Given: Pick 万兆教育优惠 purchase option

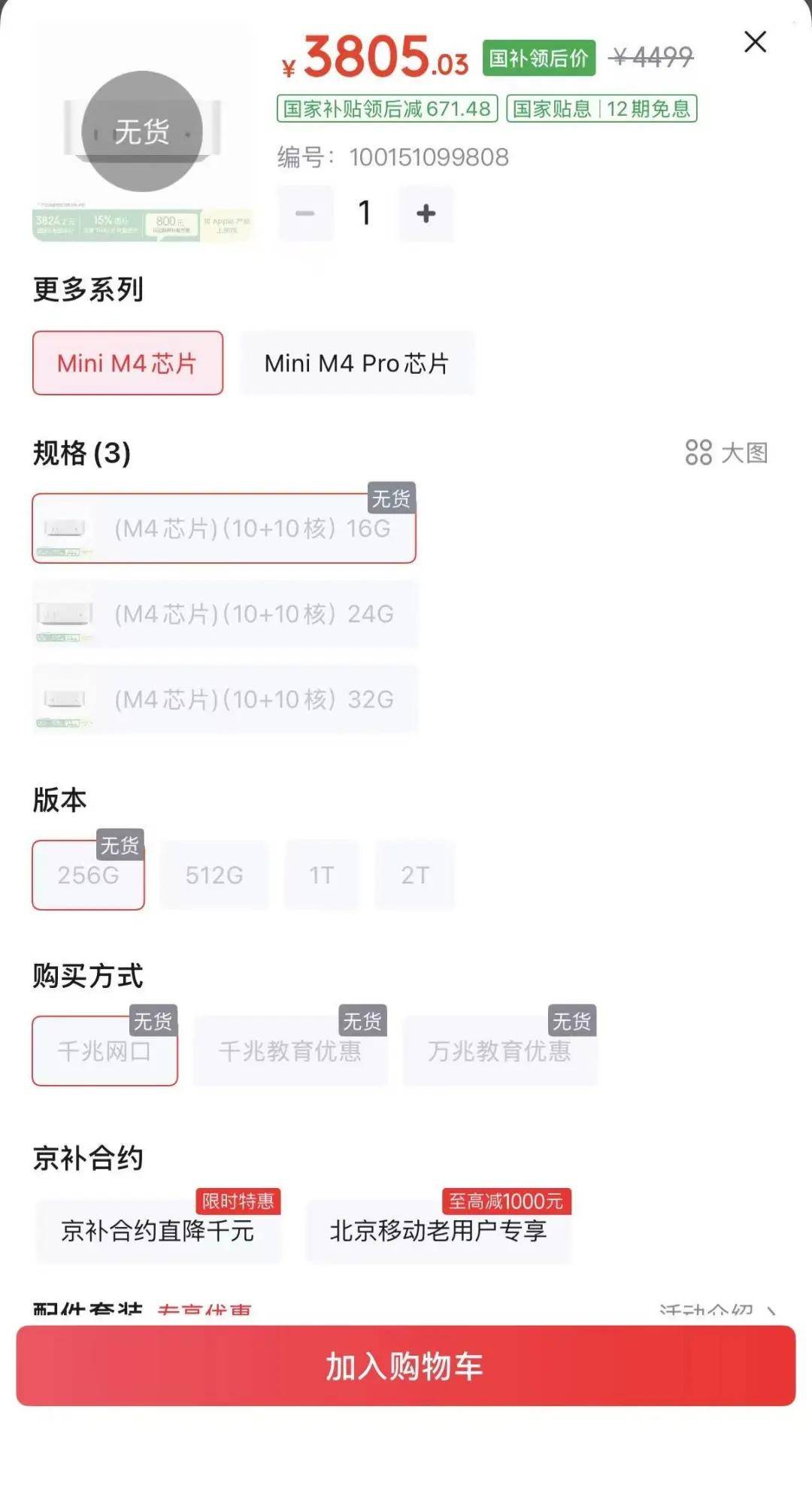Looking at the screenshot, I should (x=500, y=1051).
